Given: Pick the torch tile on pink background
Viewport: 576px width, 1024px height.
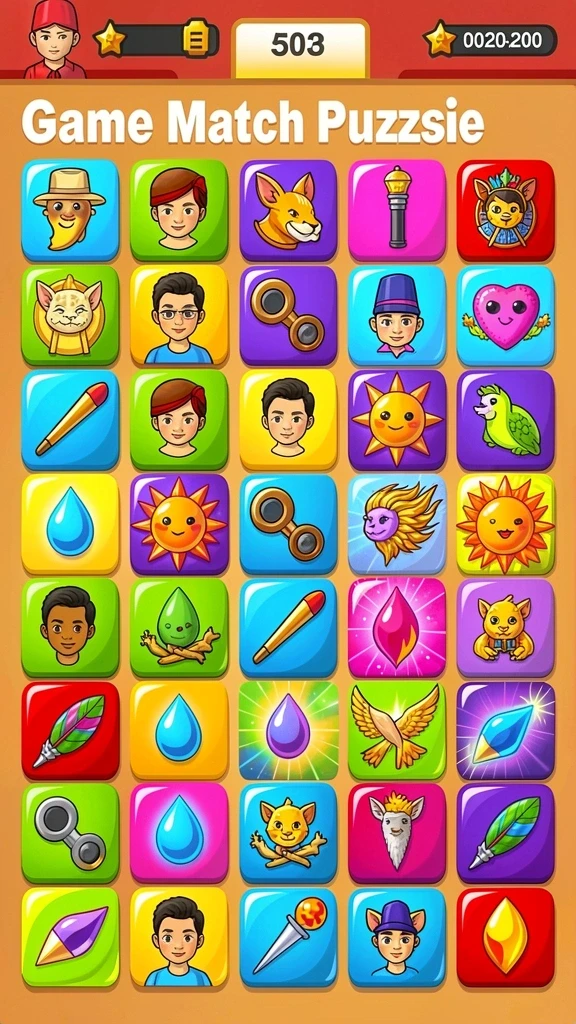Looking at the screenshot, I should 397,210.
